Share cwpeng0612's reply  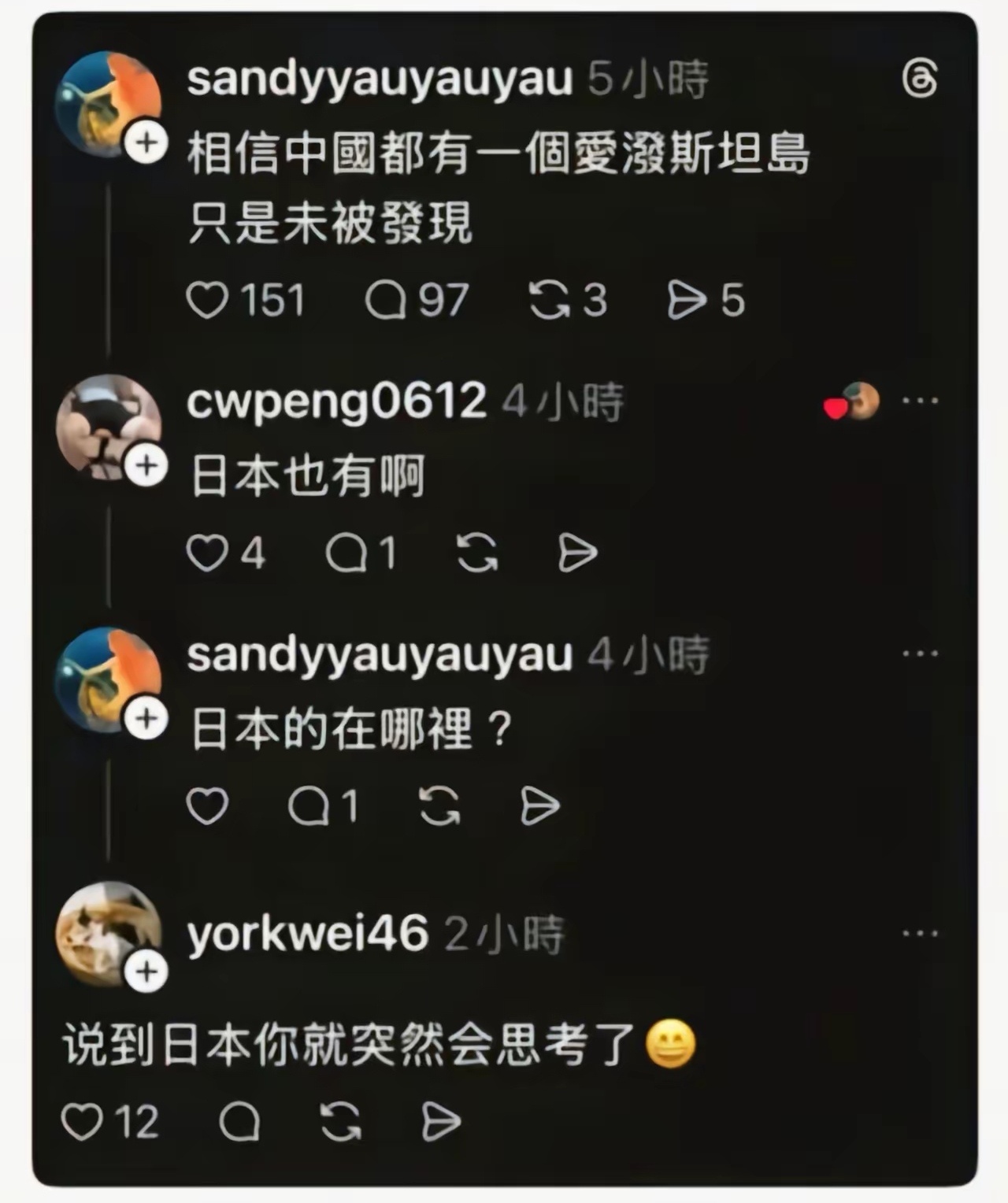click(577, 553)
